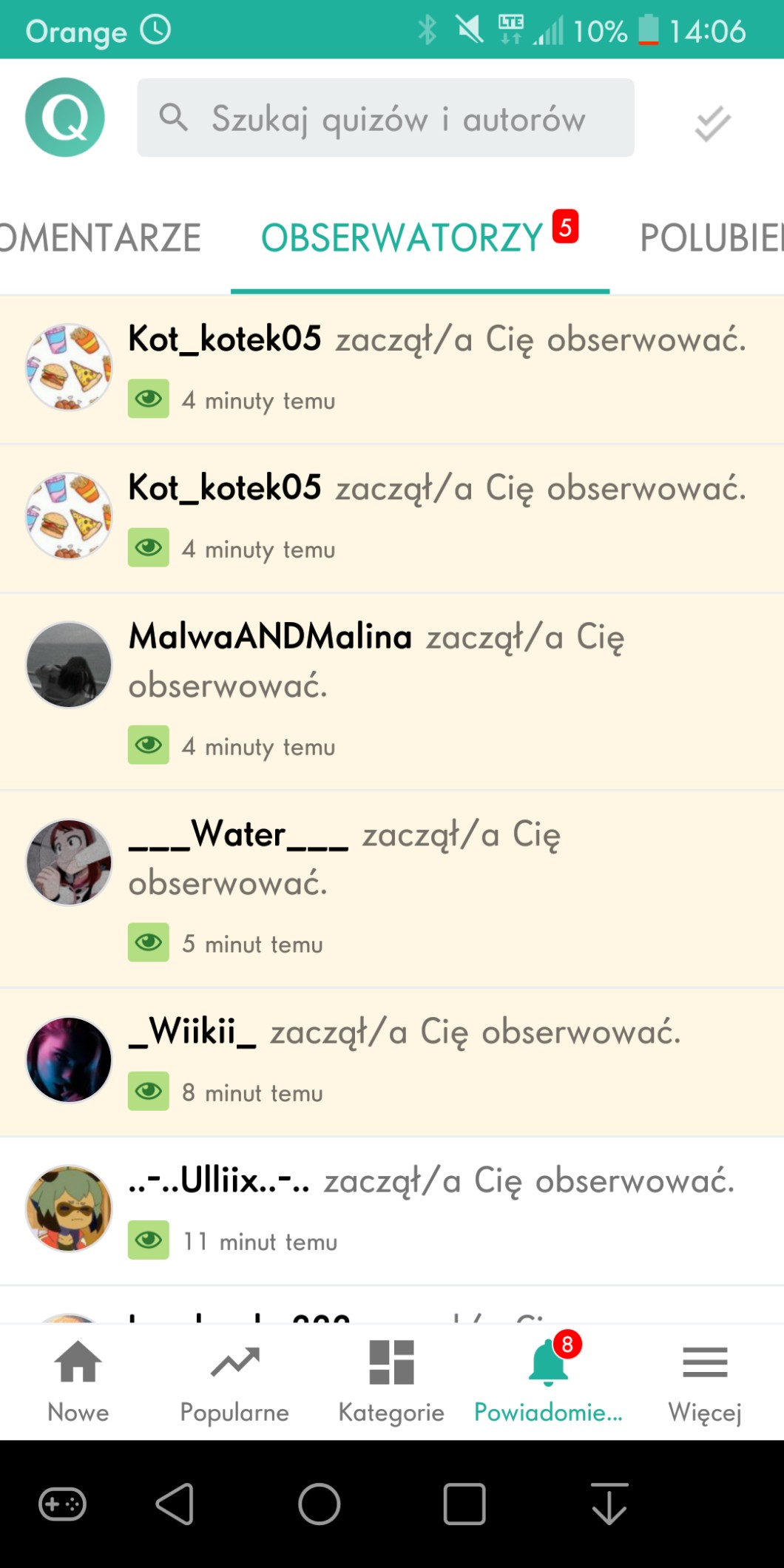Tap the Q app logo
The width and height of the screenshot is (784, 1568).
(65, 117)
